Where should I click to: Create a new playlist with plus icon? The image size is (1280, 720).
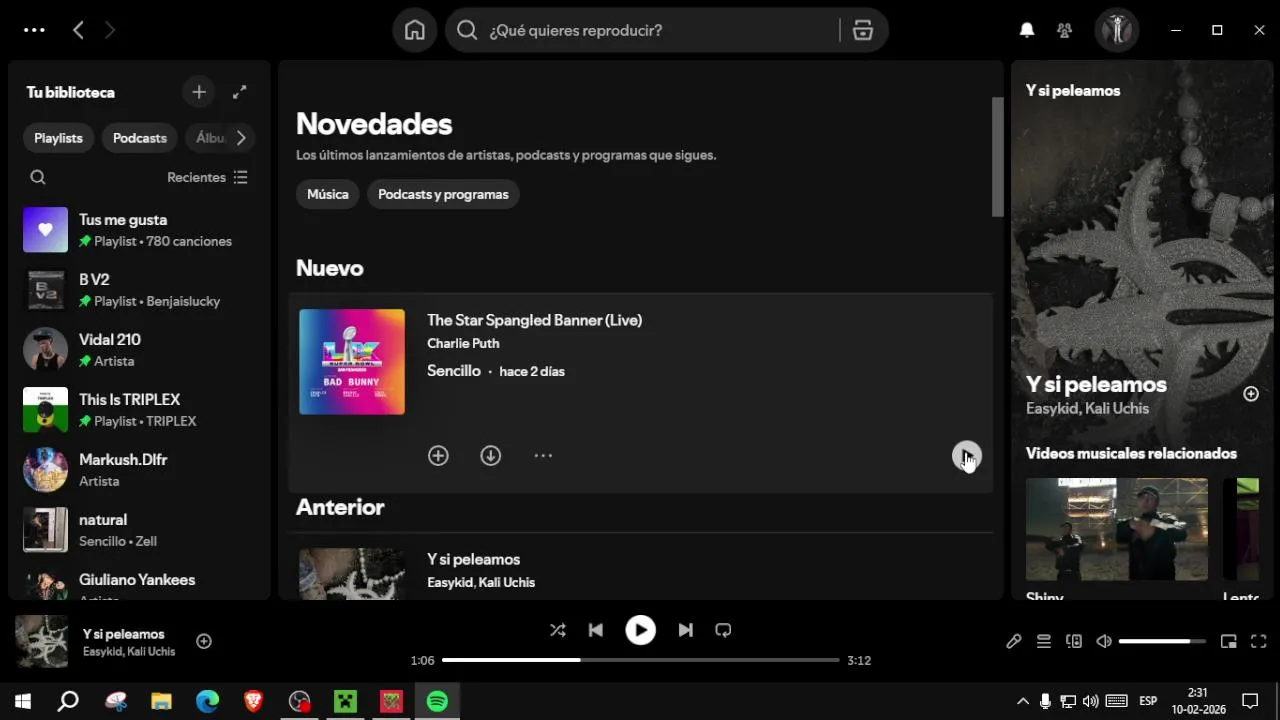[x=199, y=92]
